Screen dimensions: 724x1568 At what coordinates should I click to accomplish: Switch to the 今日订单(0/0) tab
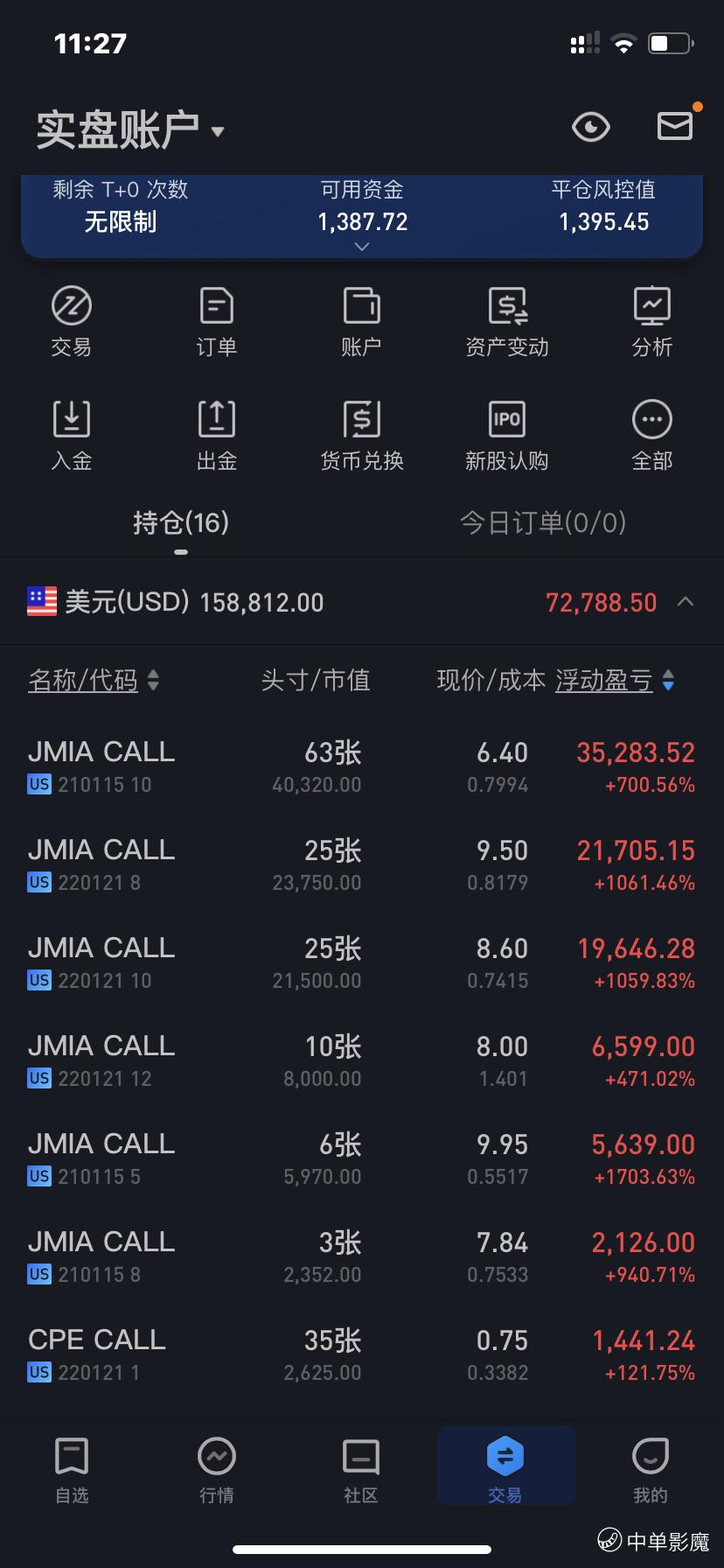click(543, 522)
